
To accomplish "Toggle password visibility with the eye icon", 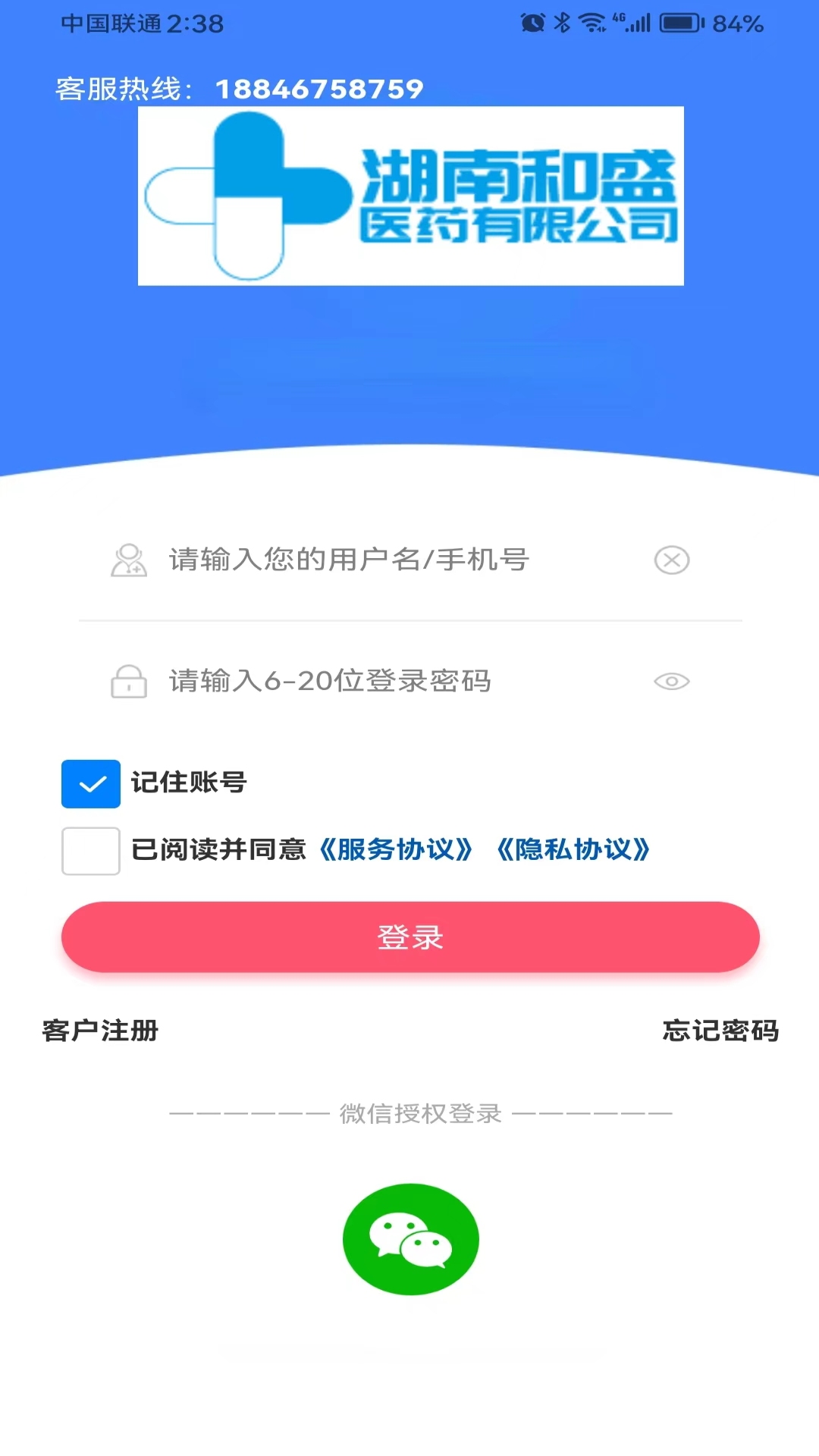I will point(670,682).
